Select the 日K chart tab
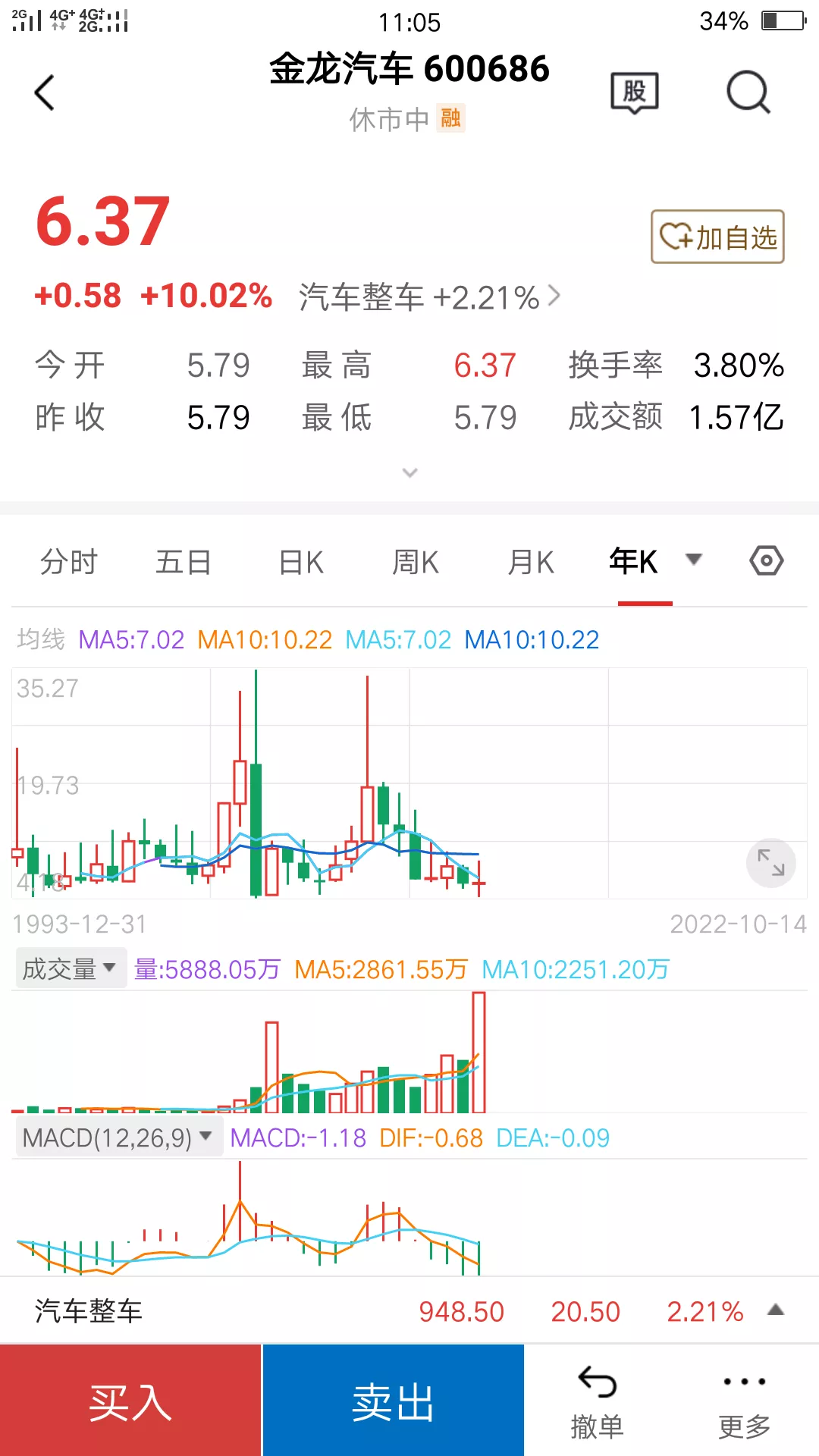 301,563
